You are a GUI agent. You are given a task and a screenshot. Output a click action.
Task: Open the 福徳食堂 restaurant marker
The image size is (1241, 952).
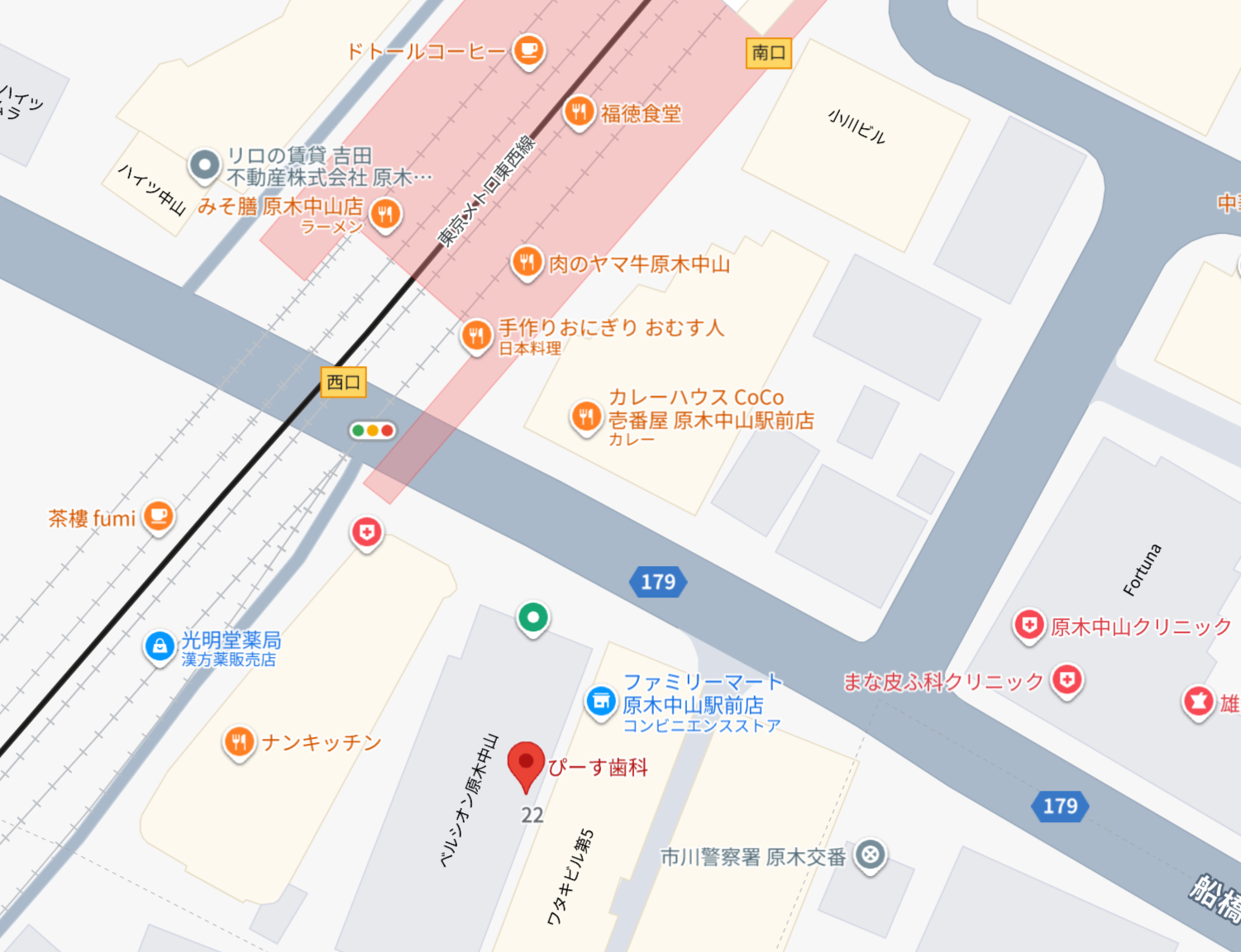click(x=579, y=111)
